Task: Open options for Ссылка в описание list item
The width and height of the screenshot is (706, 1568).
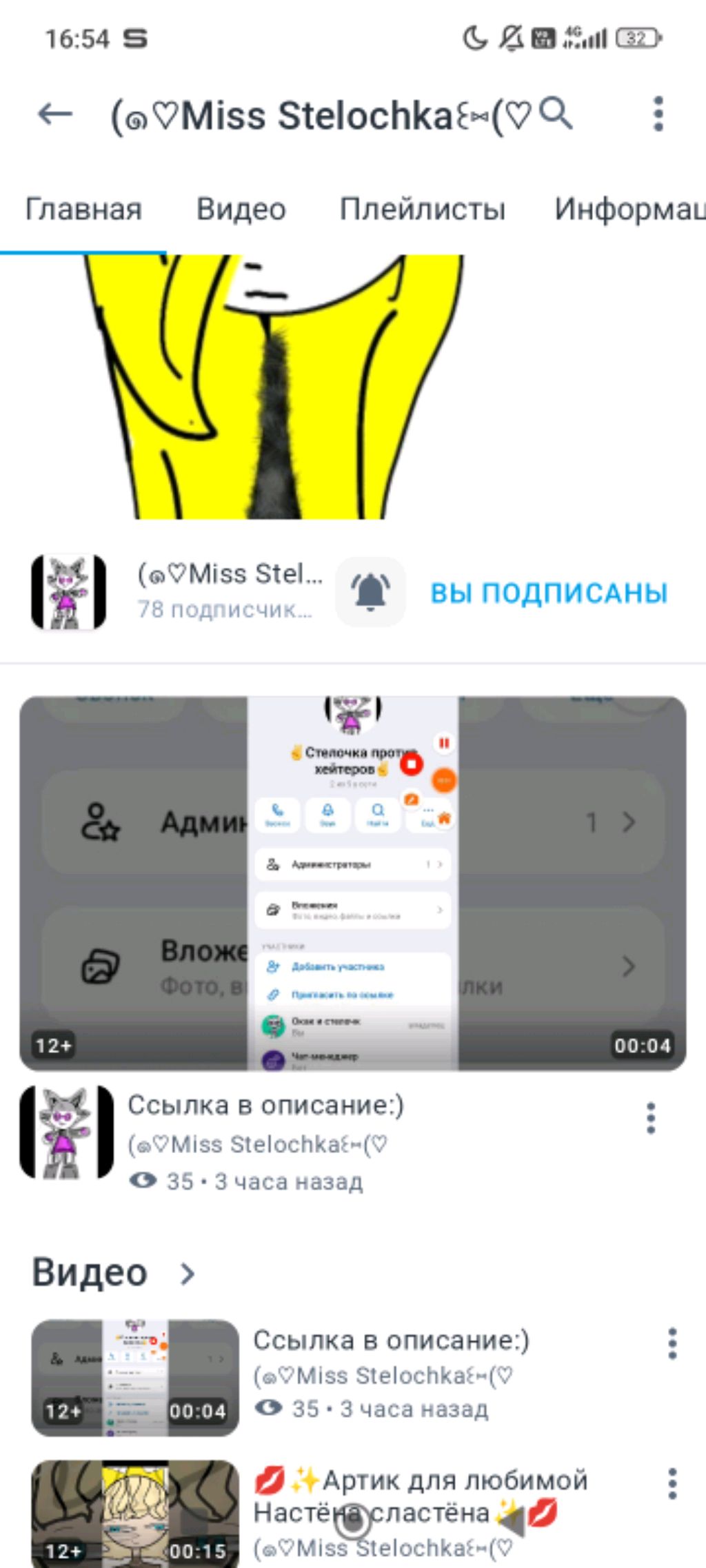Action: (x=672, y=1344)
